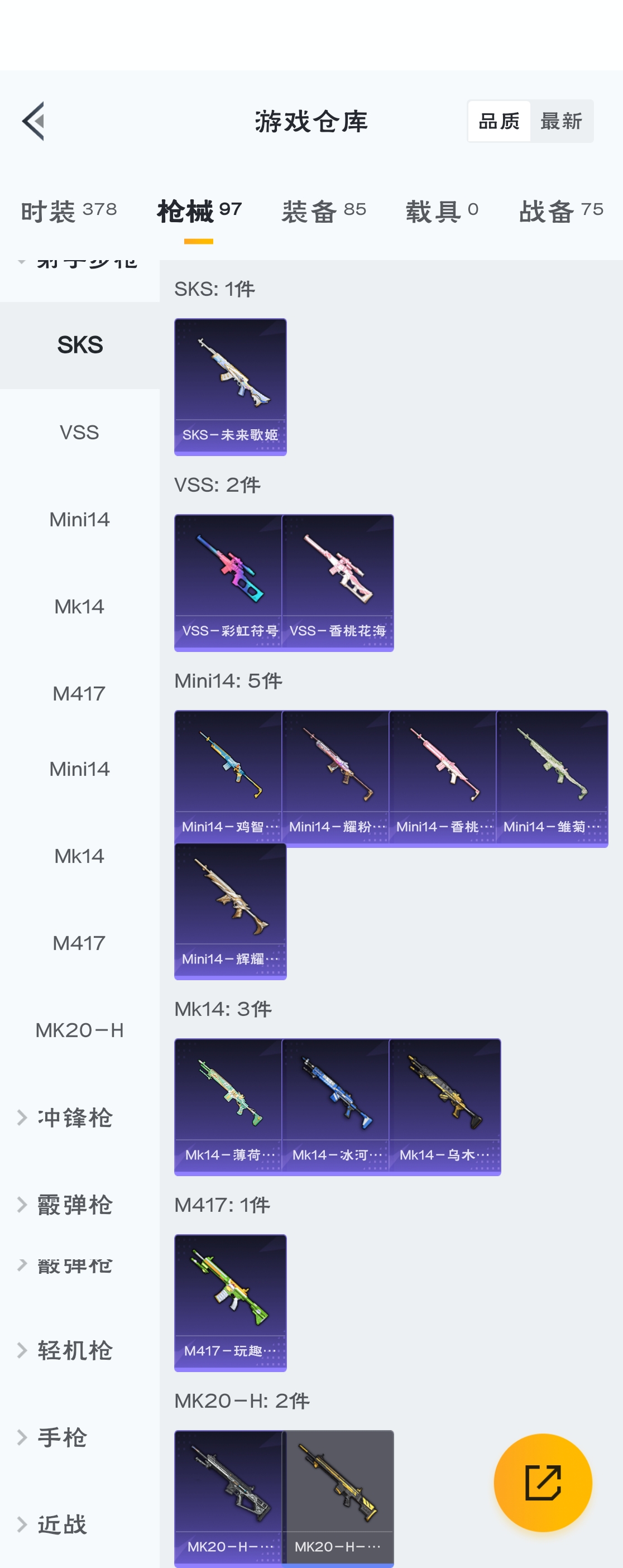Tap the orange share floating button
The width and height of the screenshot is (623, 1568).
[x=543, y=1482]
